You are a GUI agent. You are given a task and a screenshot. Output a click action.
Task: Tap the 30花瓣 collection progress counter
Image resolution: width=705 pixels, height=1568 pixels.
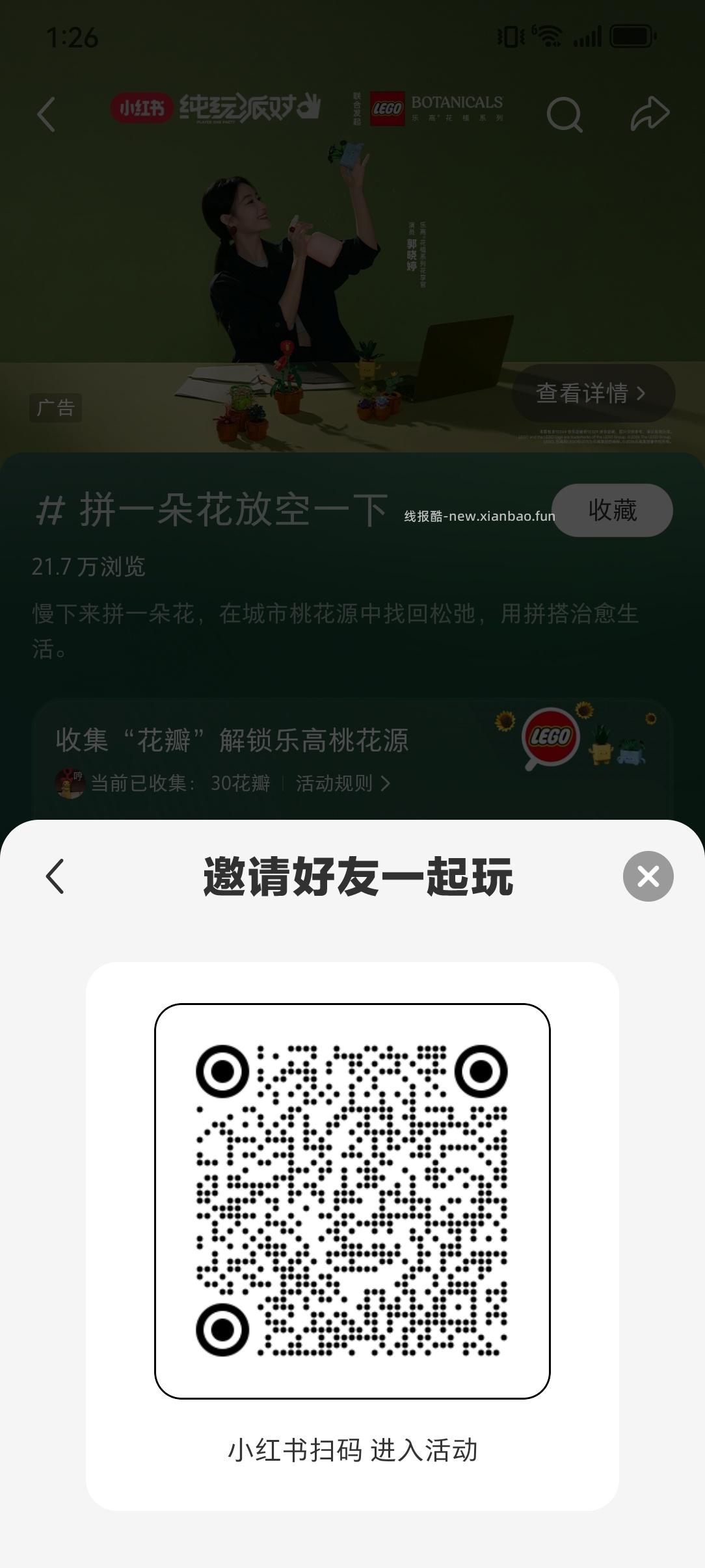coord(241,784)
